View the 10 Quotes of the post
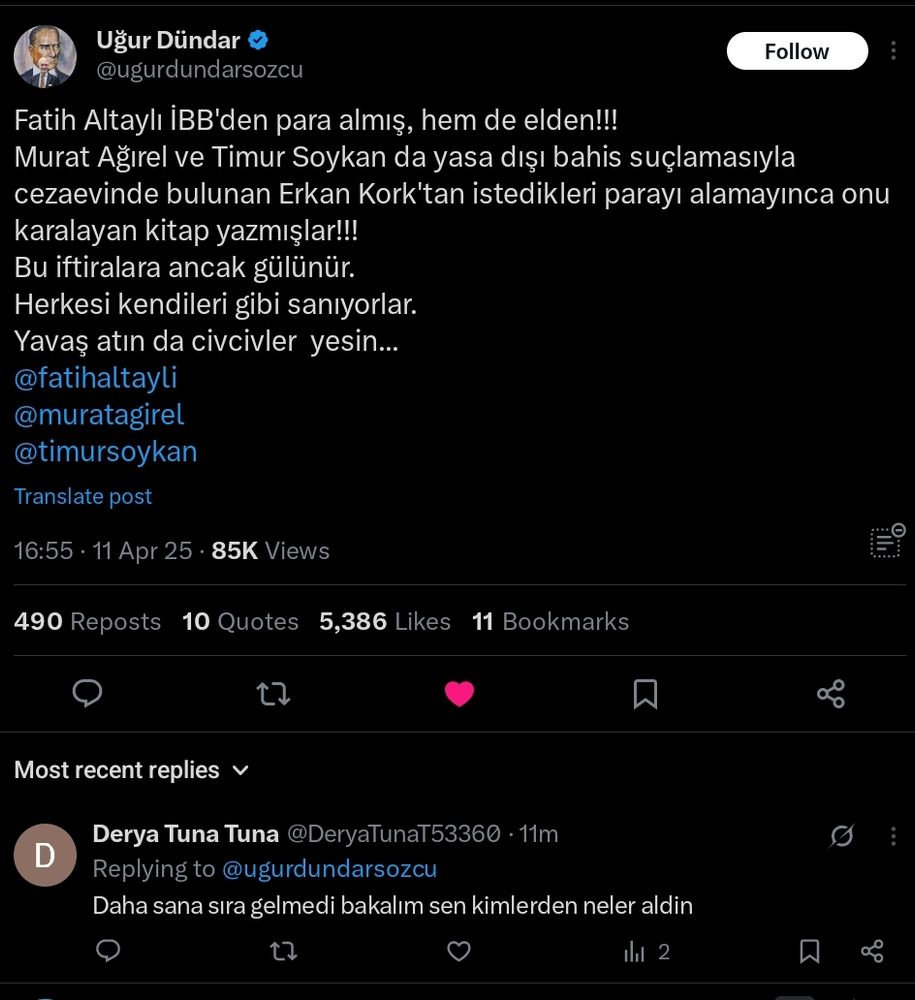 pyautogui.click(x=240, y=621)
